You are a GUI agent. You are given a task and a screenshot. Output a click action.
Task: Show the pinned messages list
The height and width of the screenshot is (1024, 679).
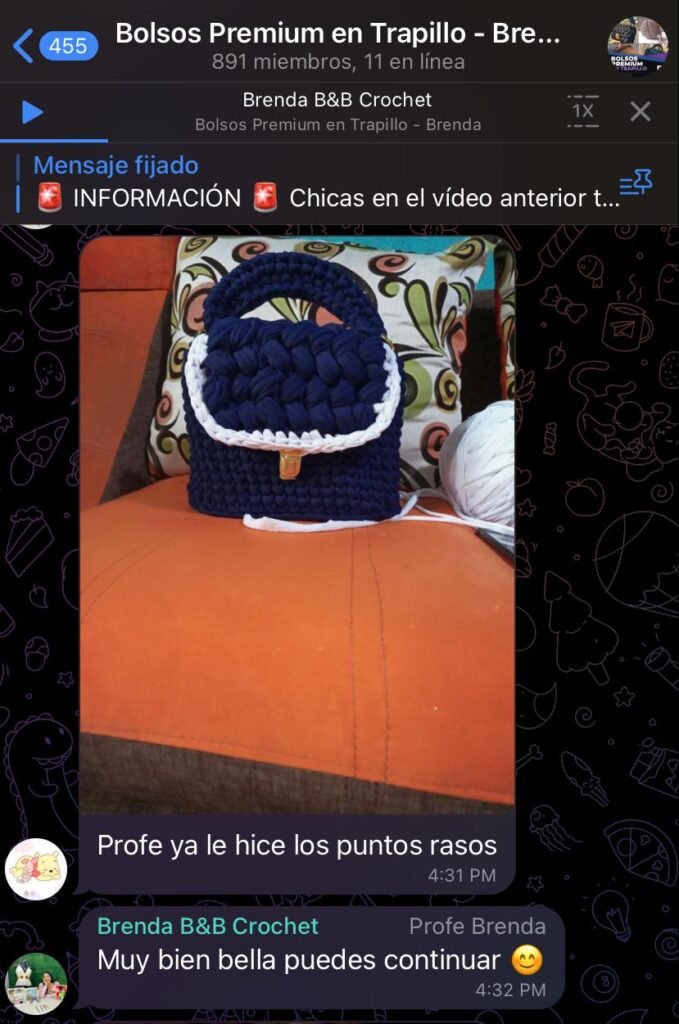[x=635, y=183]
